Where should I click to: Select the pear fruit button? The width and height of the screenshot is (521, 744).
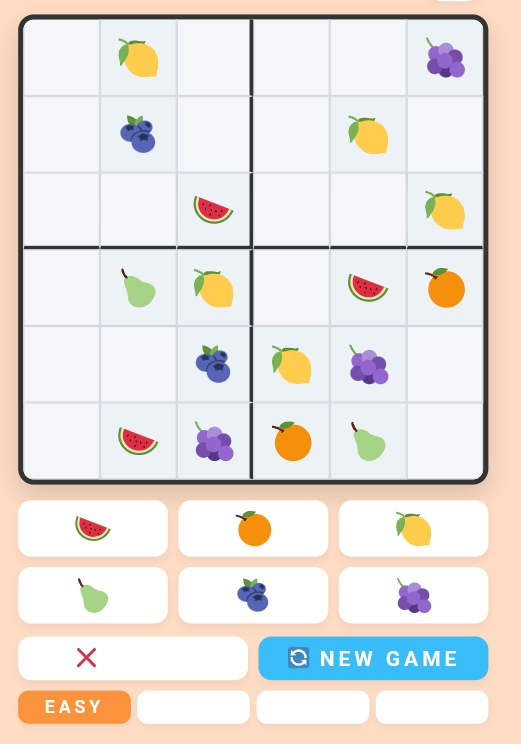coord(93,595)
